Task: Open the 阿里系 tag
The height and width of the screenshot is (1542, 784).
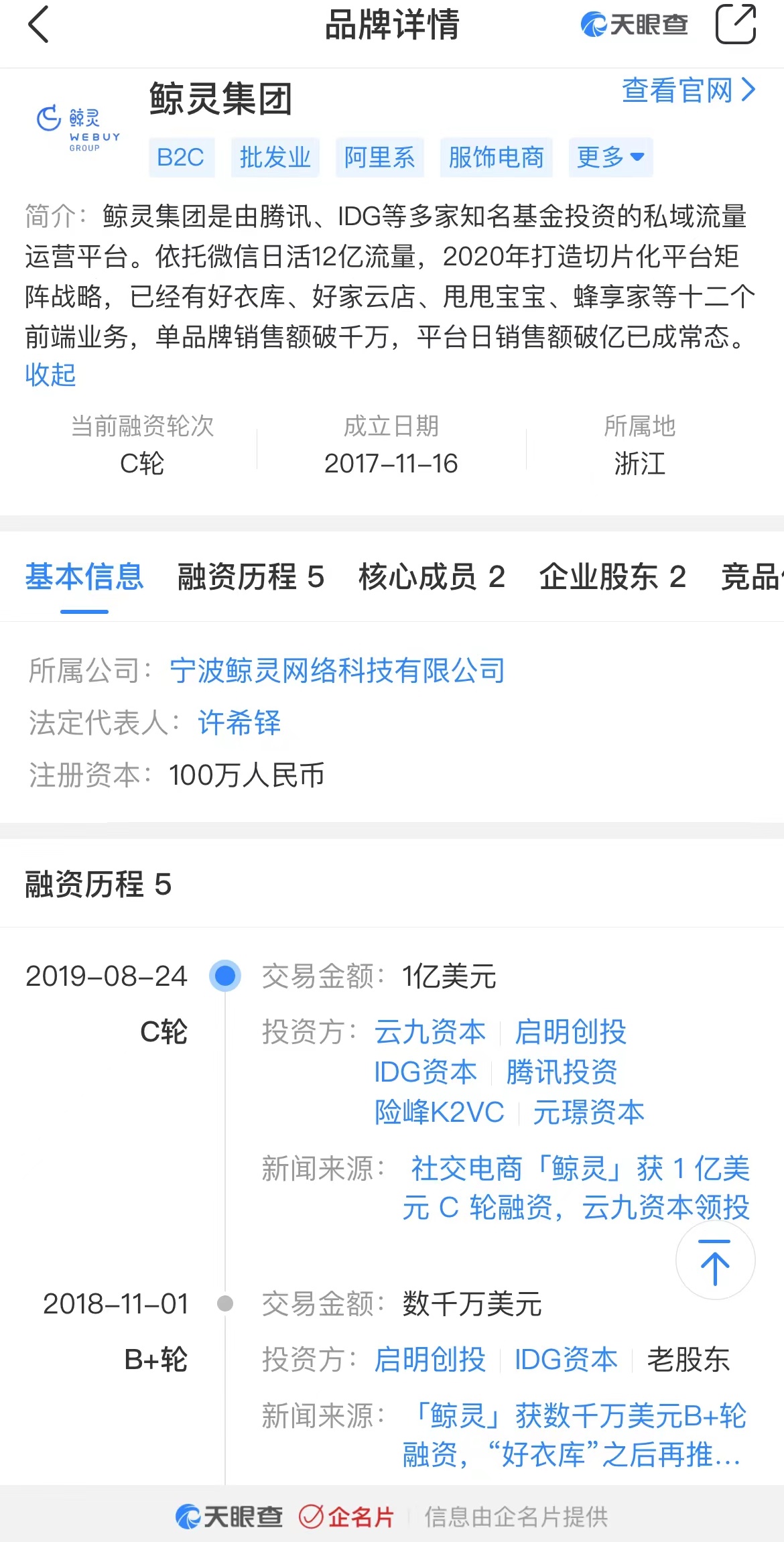Action: pyautogui.click(x=379, y=157)
